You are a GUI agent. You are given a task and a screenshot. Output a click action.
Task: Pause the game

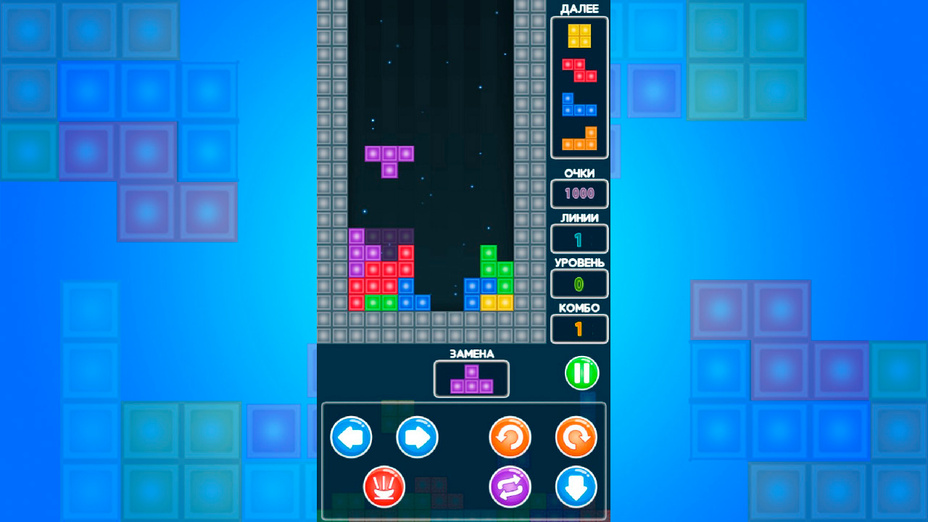(582, 373)
